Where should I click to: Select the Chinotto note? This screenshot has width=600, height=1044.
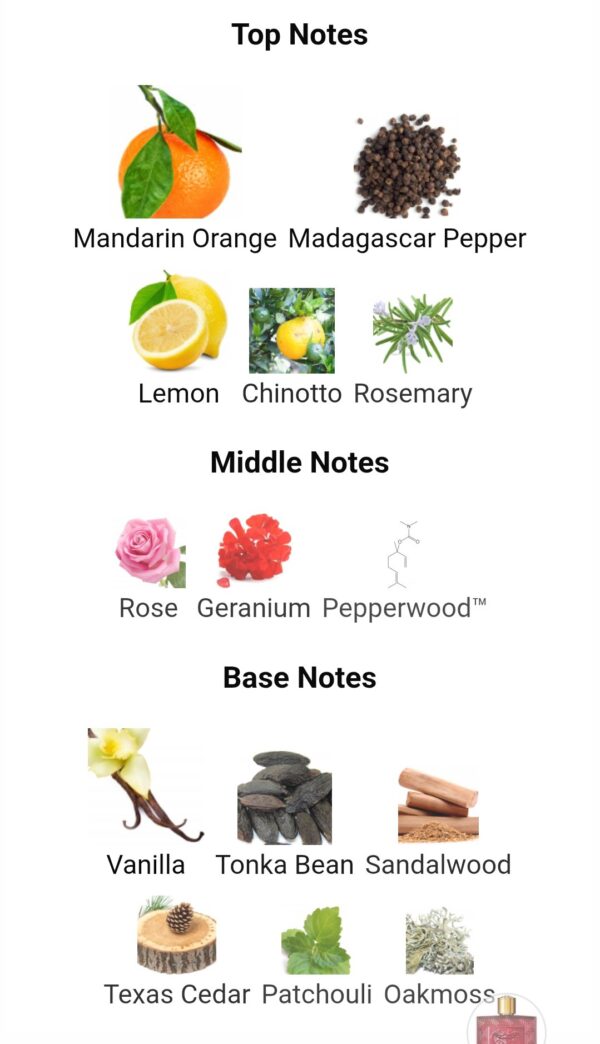(291, 332)
